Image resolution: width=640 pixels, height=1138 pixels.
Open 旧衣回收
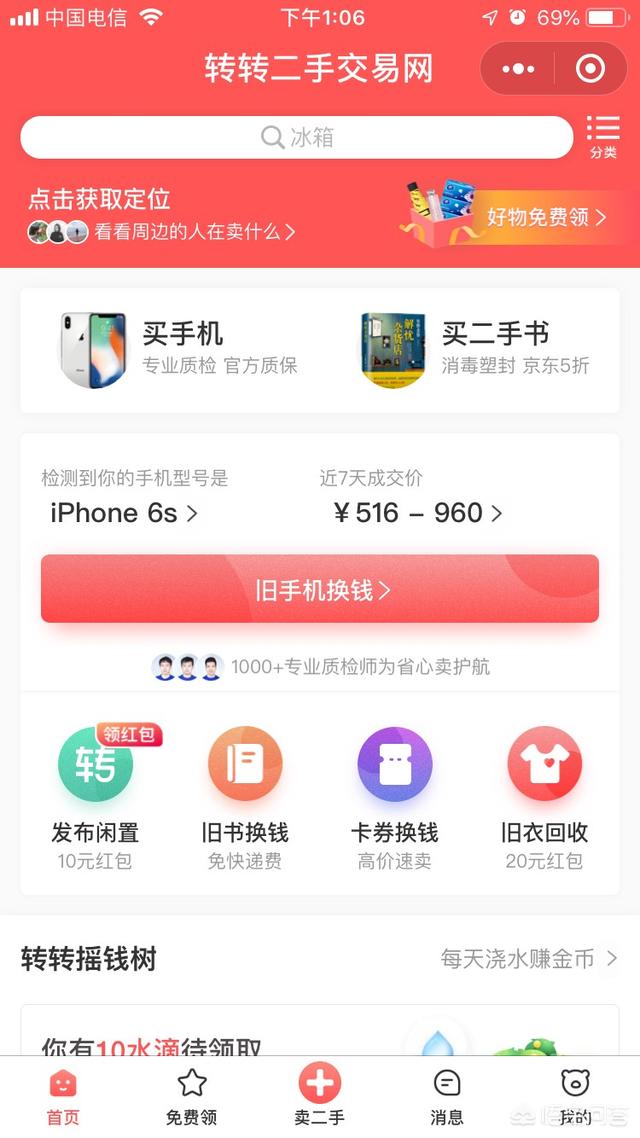click(544, 798)
